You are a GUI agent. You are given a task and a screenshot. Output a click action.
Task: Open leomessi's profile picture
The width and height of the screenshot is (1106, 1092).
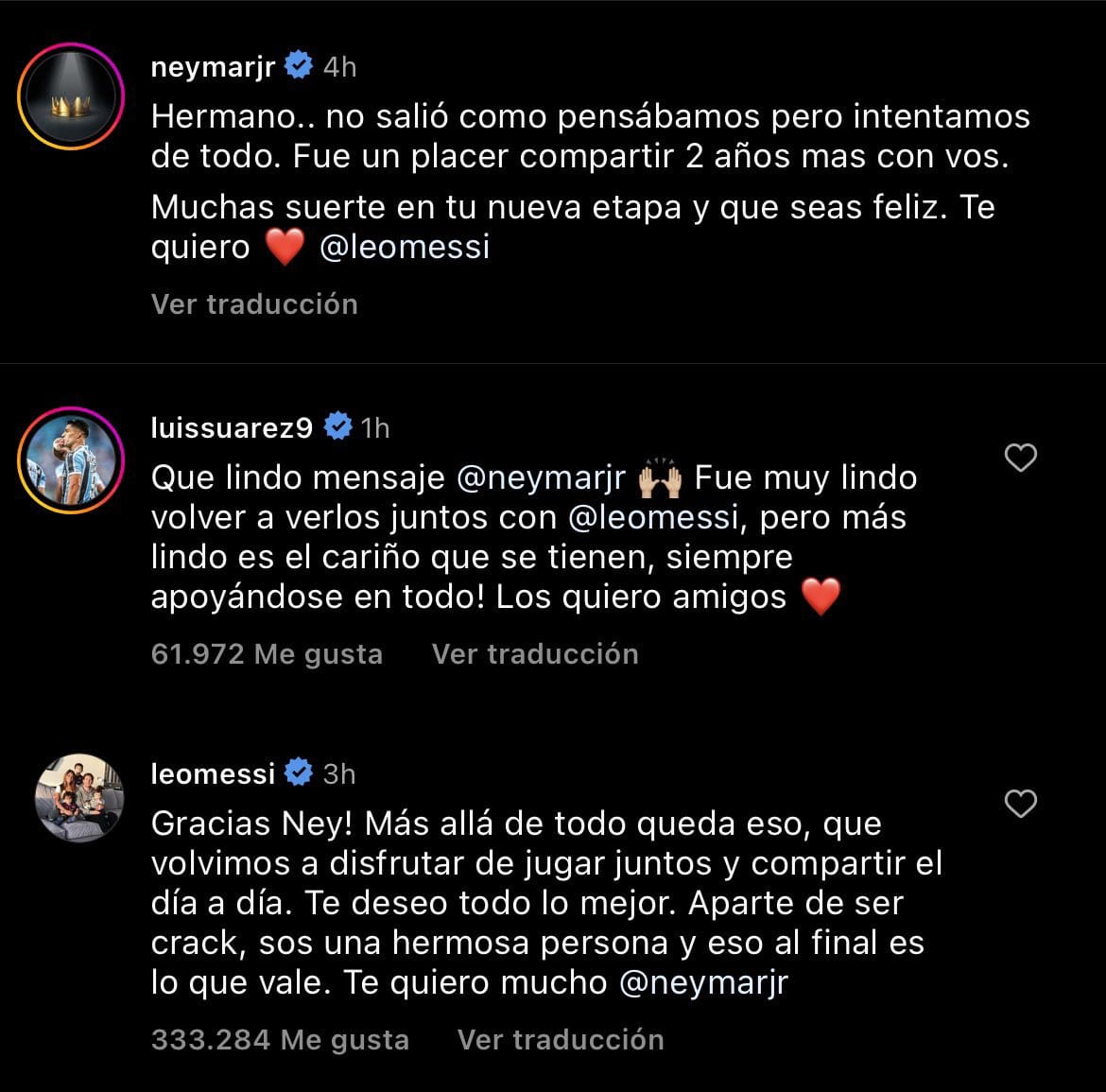(x=79, y=798)
